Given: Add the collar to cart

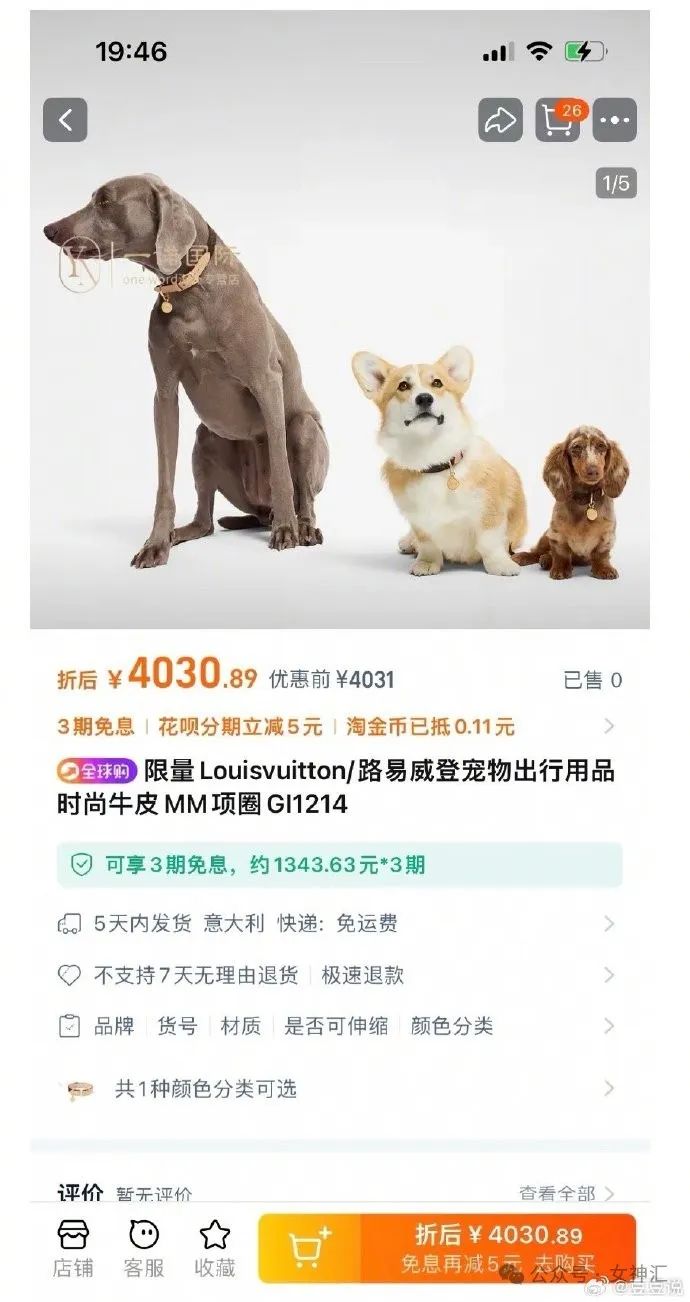Looking at the screenshot, I should (310, 1248).
